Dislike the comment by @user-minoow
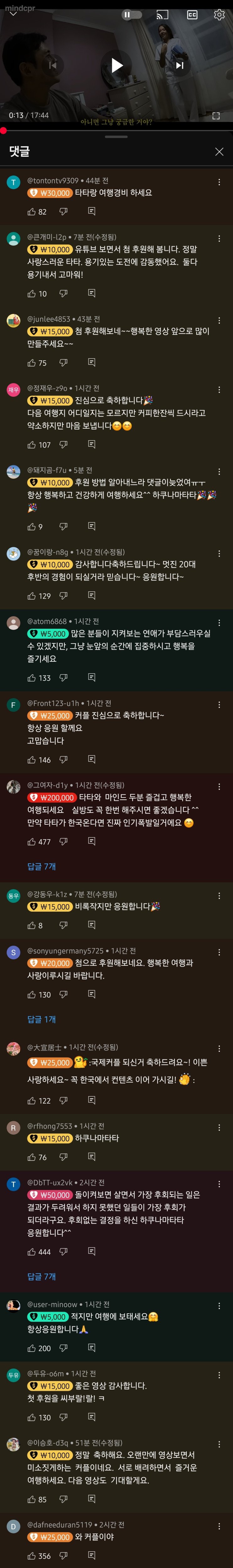This screenshot has height=1568, width=233. point(63,1348)
